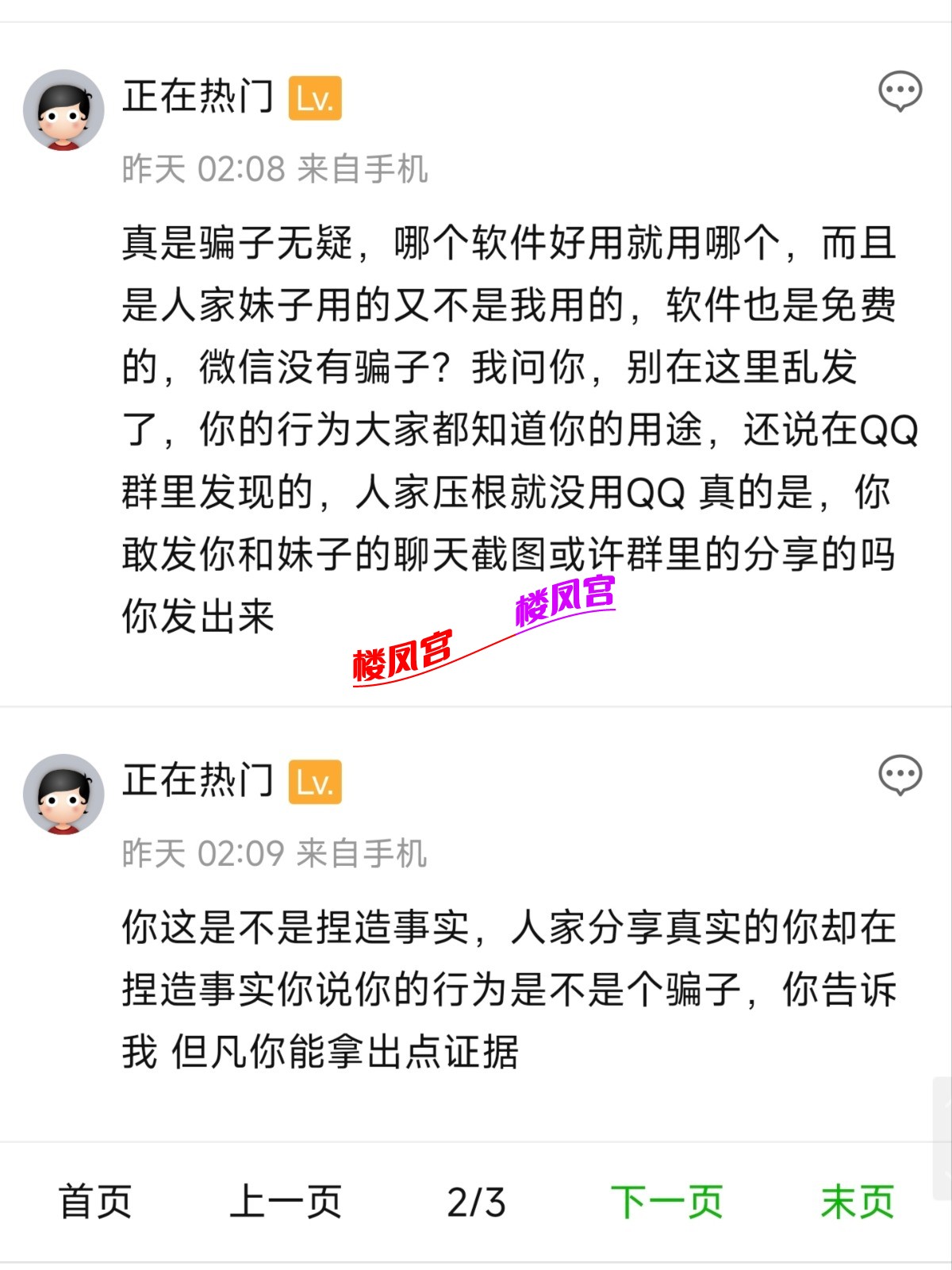The width and height of the screenshot is (952, 1270).
Task: Go to 首页 first page
Action: click(x=95, y=1202)
